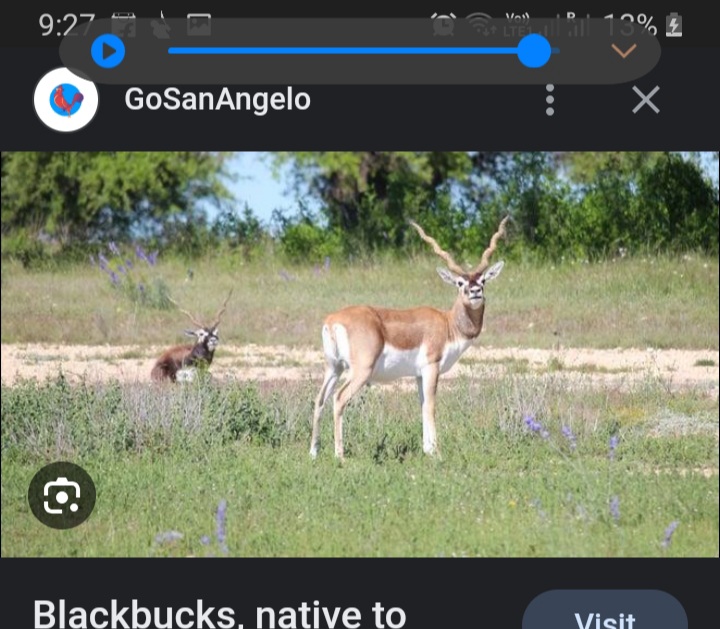Screen dimensions: 720x629
Task: Expand the volume panel chevron
Action: [624, 51]
